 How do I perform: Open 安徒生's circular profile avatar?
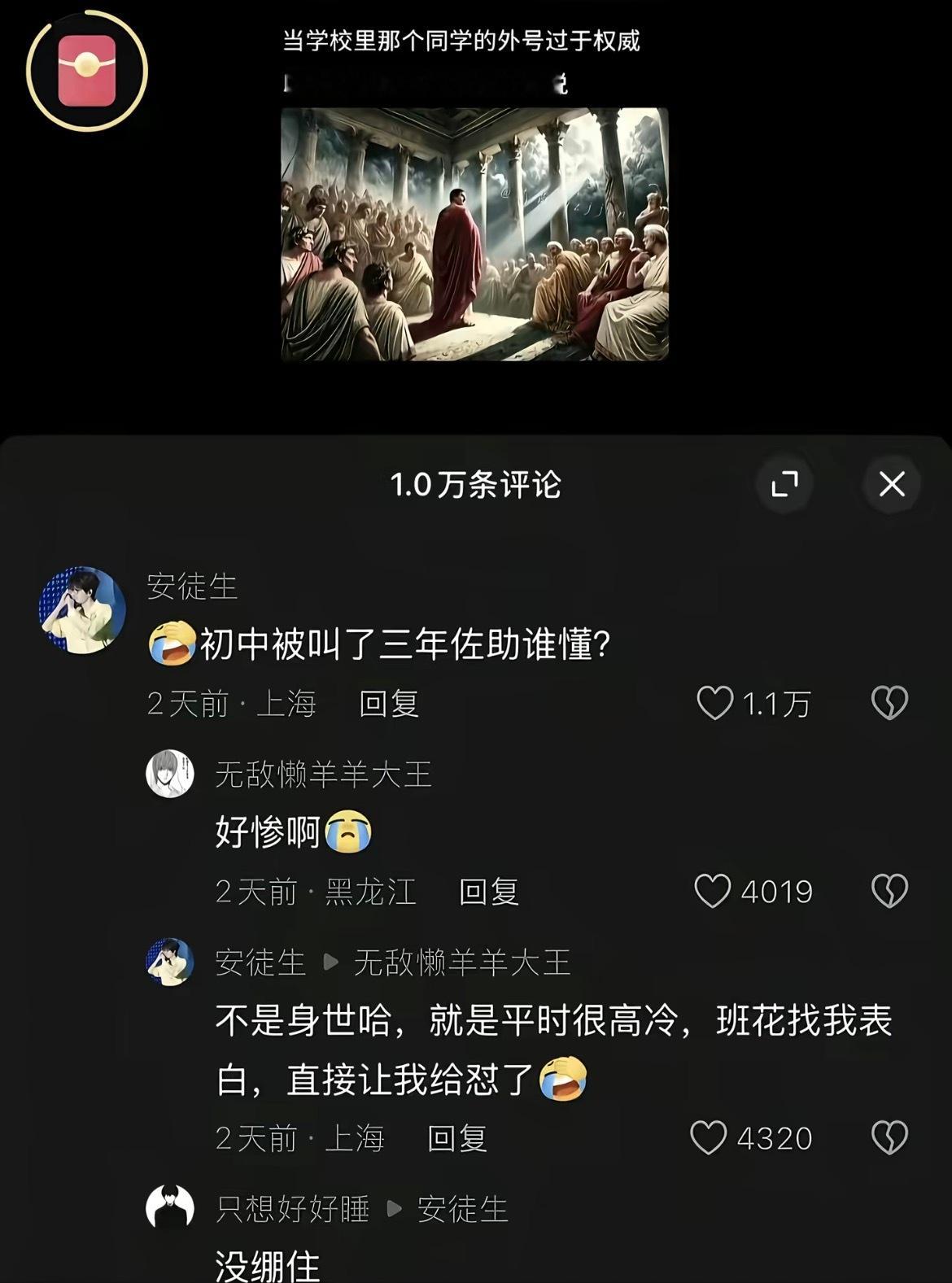(x=81, y=608)
